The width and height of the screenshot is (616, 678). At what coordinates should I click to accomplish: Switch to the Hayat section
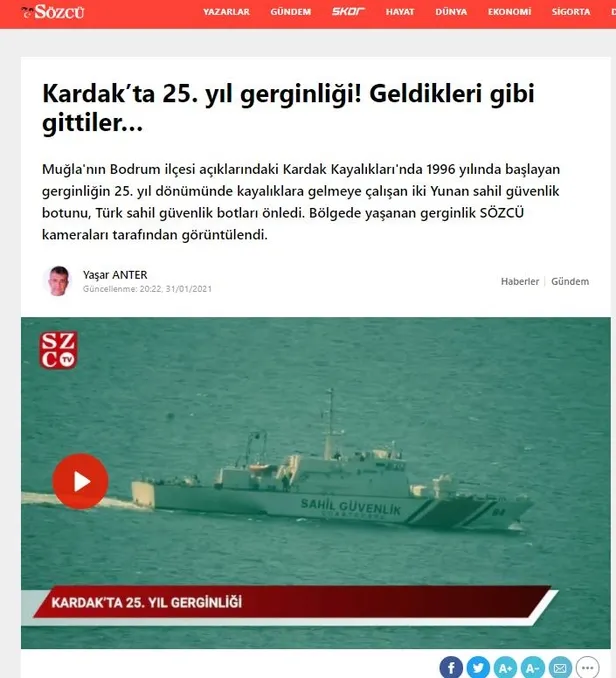click(400, 12)
